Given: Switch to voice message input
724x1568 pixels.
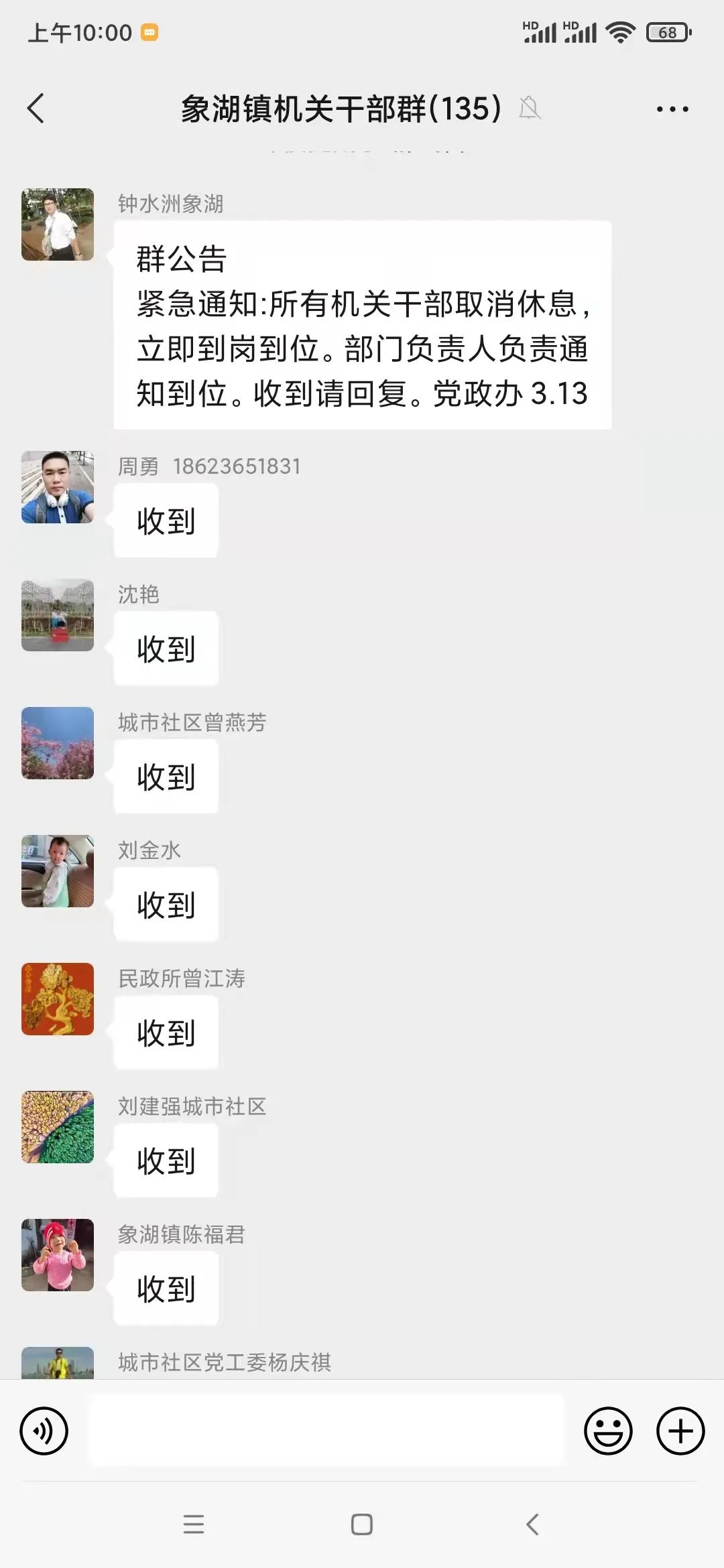Looking at the screenshot, I should click(x=44, y=1431).
